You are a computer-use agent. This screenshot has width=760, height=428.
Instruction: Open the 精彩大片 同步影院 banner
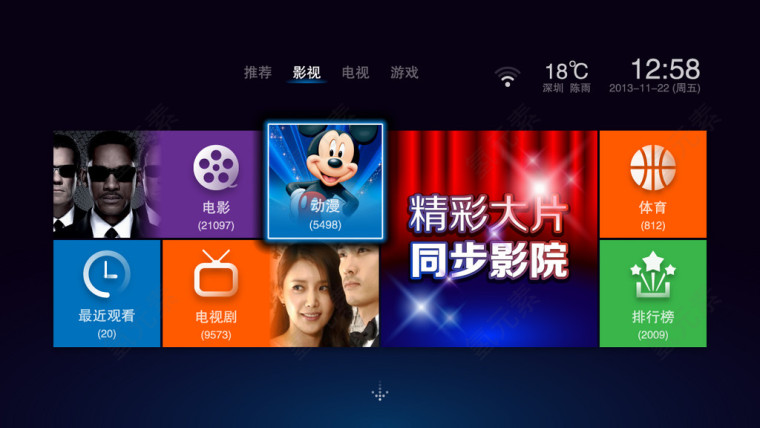click(x=489, y=239)
